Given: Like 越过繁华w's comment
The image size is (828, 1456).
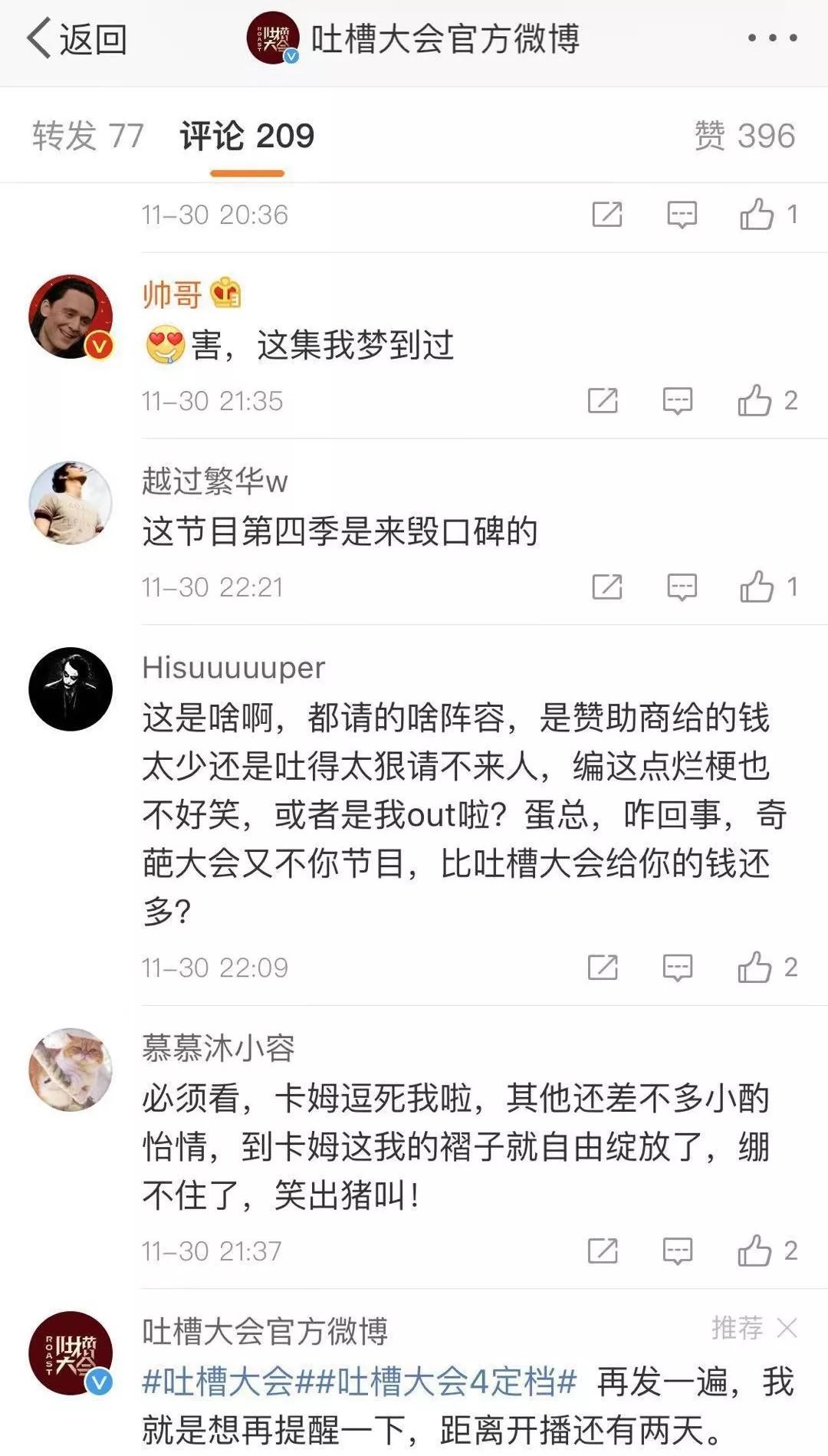Looking at the screenshot, I should [757, 587].
